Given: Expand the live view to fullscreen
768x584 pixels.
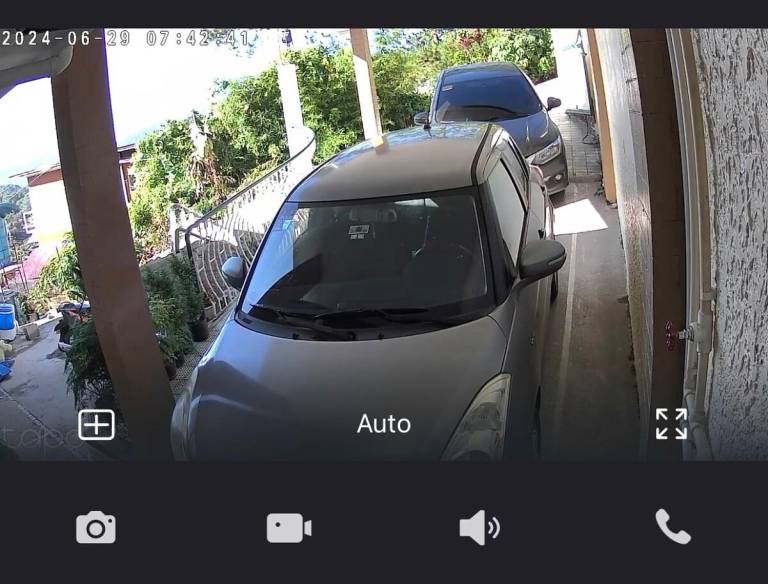Looking at the screenshot, I should click(x=671, y=424).
